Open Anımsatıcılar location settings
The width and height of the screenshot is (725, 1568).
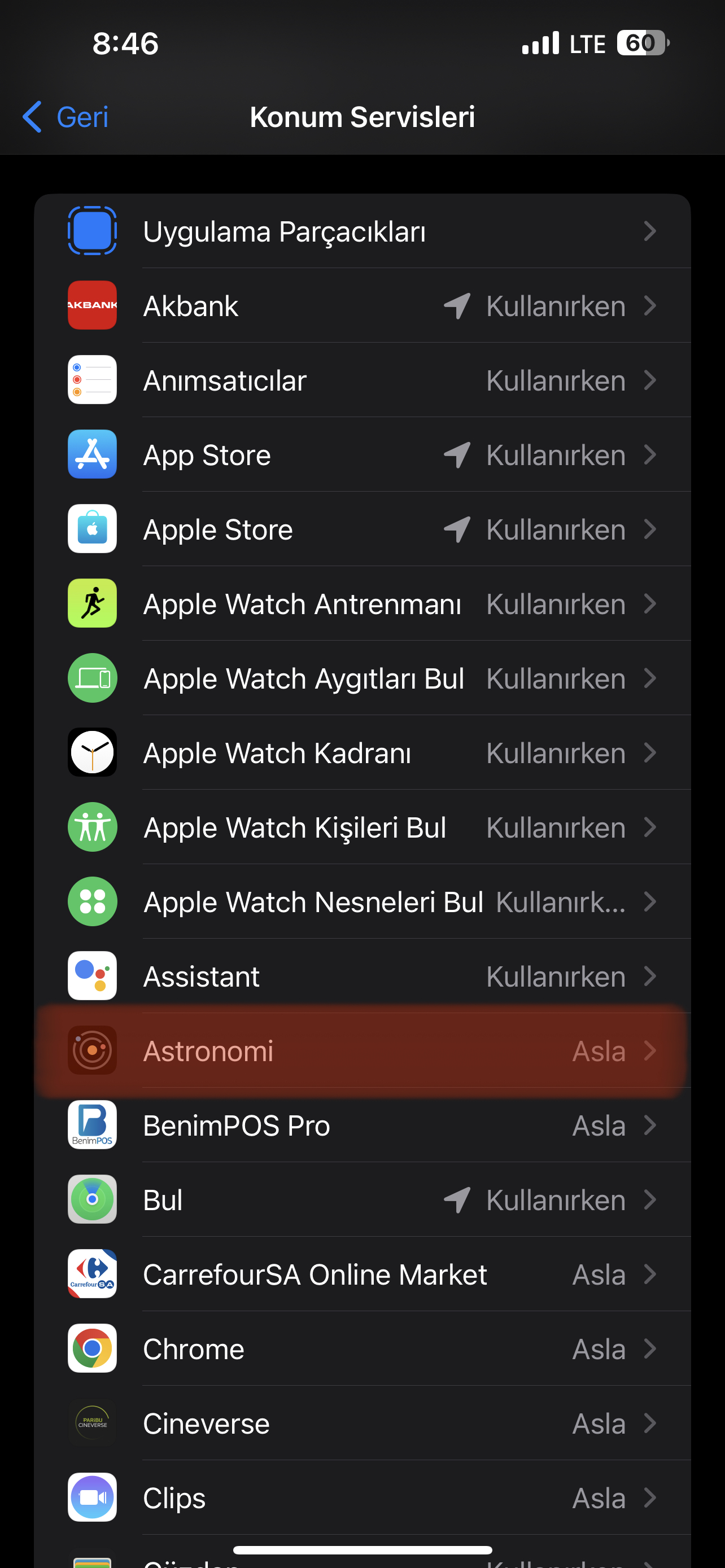pos(362,380)
